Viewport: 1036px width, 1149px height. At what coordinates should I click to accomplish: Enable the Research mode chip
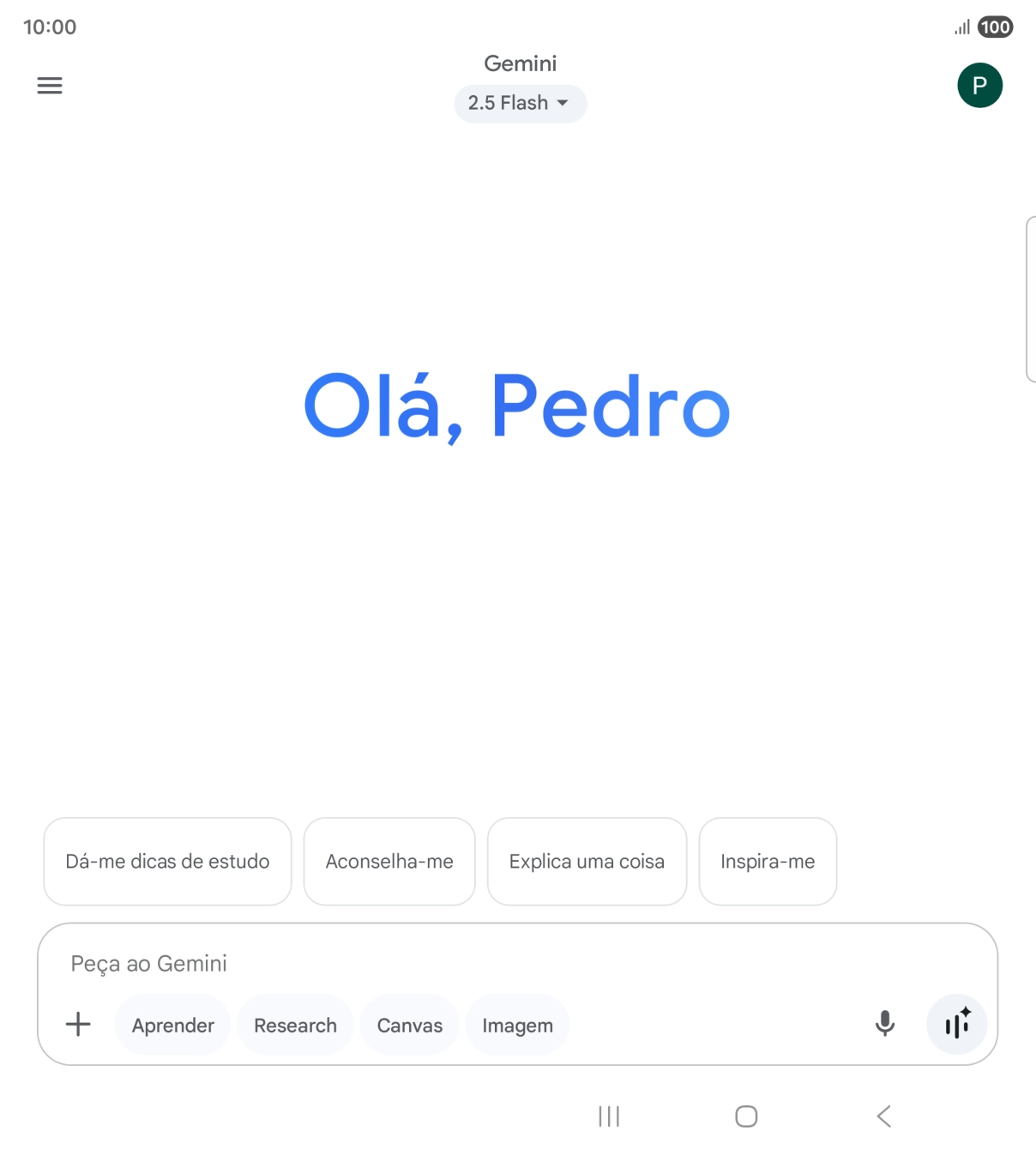[x=295, y=1024]
